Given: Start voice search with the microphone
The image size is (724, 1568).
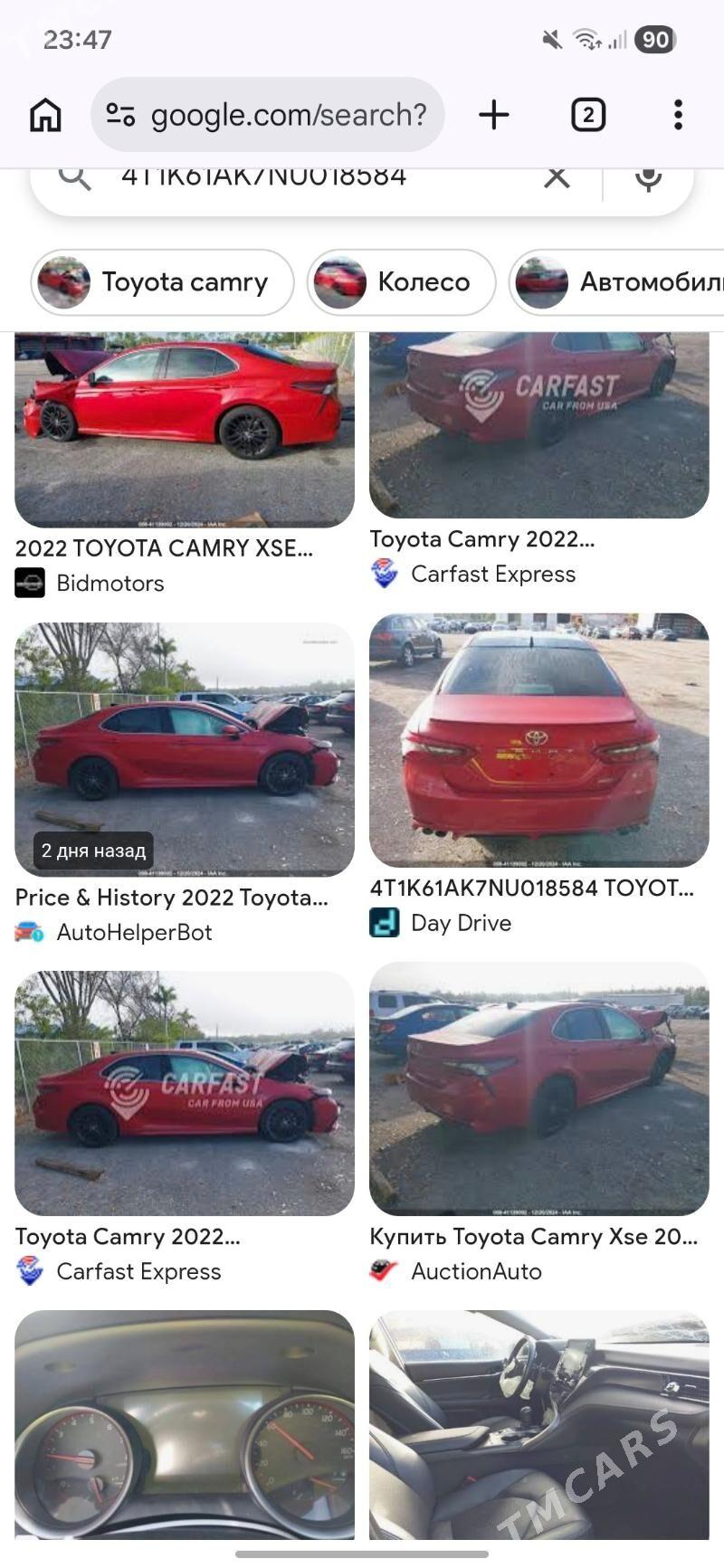Looking at the screenshot, I should tap(648, 178).
